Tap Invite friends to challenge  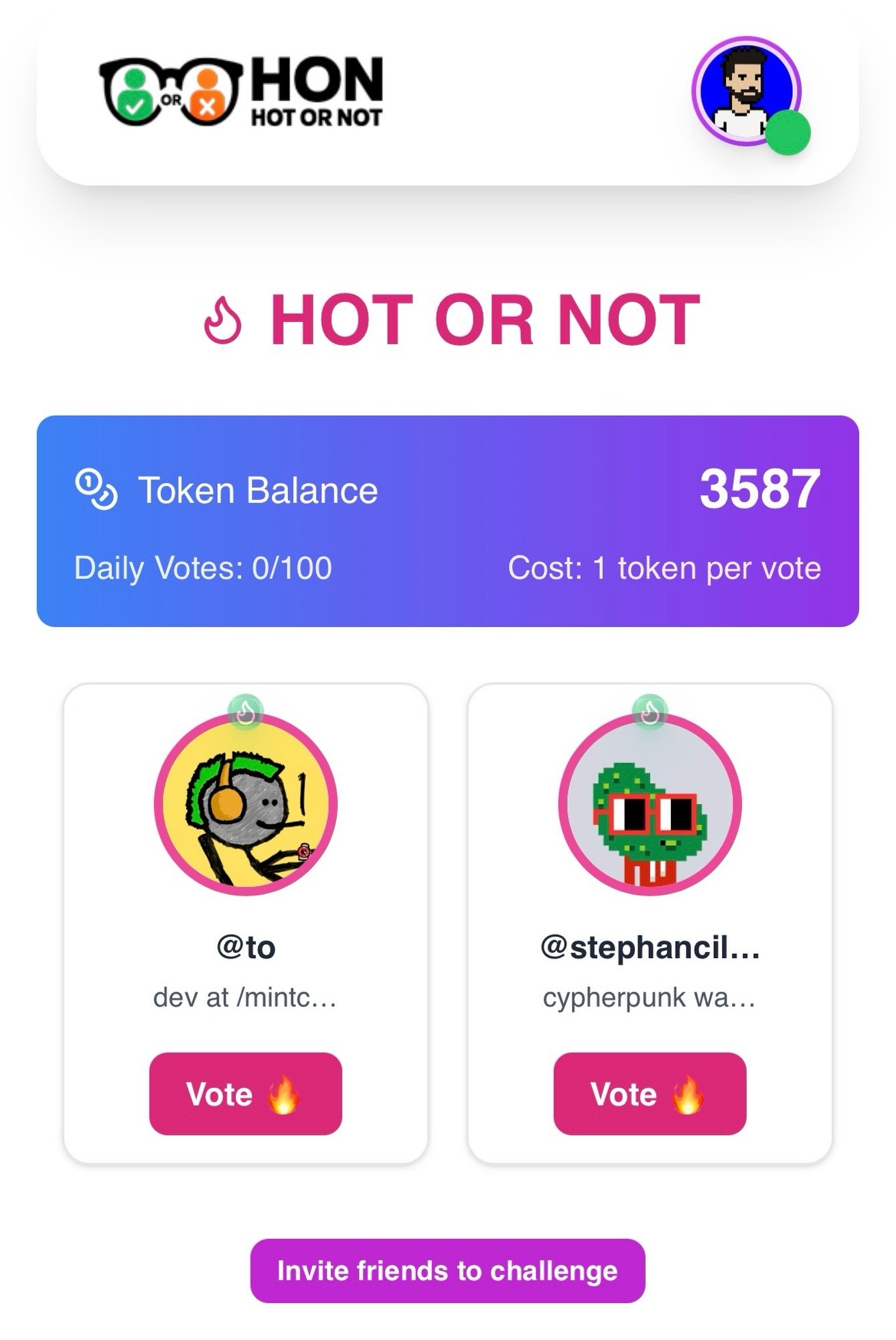[447, 1271]
